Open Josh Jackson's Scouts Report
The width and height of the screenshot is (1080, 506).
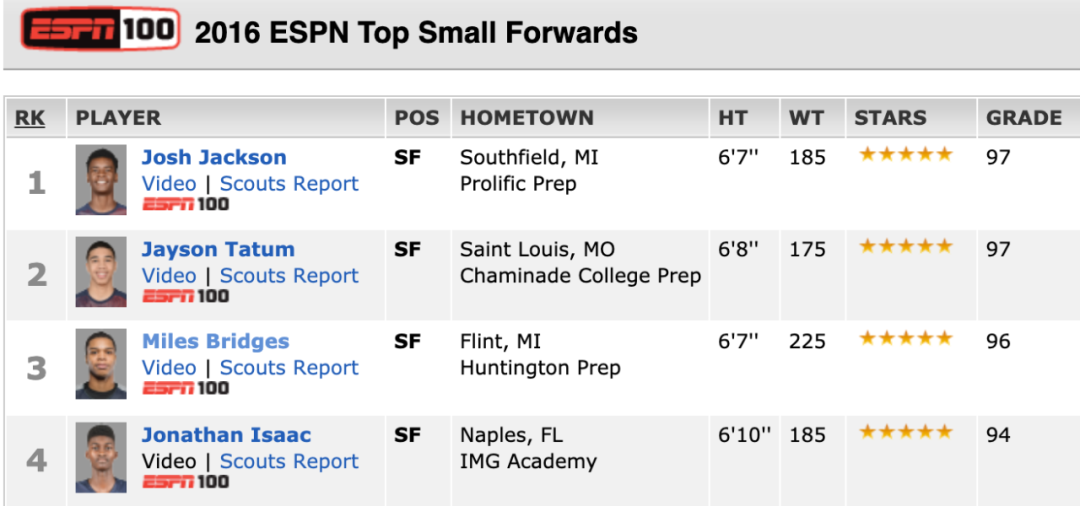coord(289,184)
